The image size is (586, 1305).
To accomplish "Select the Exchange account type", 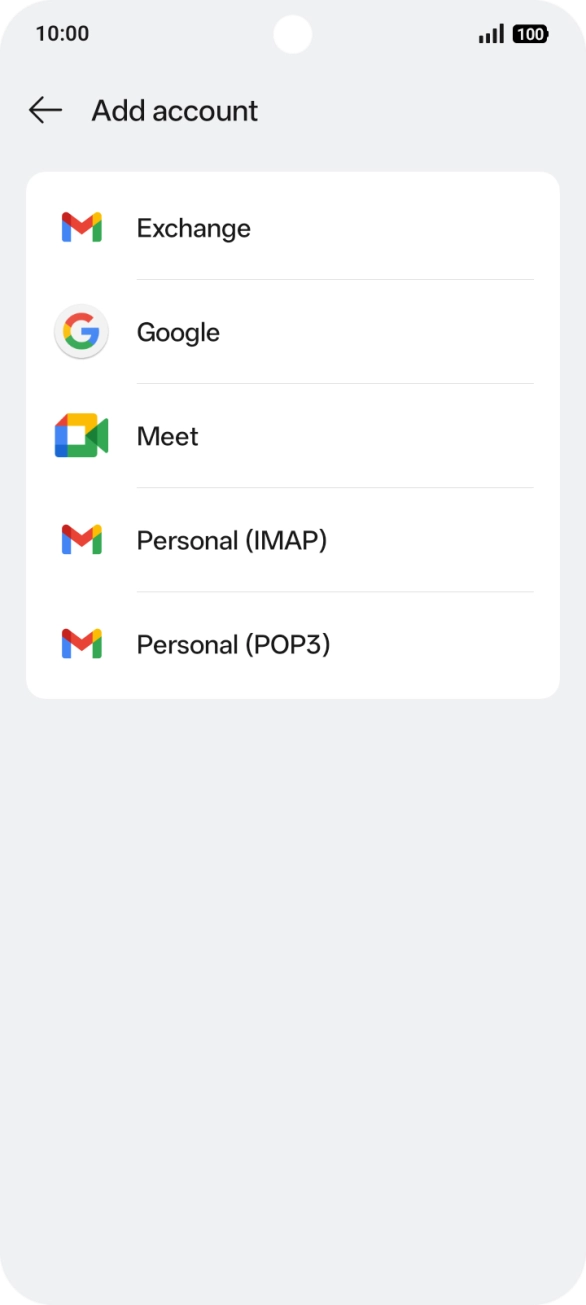I will (293, 228).
